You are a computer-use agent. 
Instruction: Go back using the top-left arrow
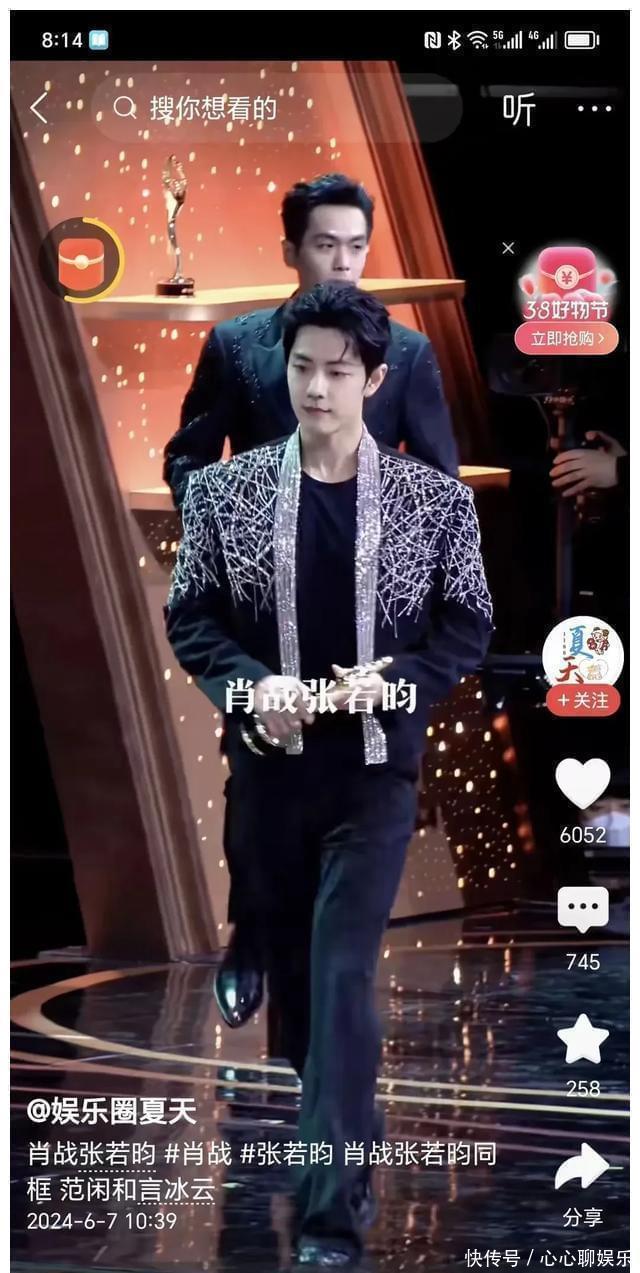39,108
